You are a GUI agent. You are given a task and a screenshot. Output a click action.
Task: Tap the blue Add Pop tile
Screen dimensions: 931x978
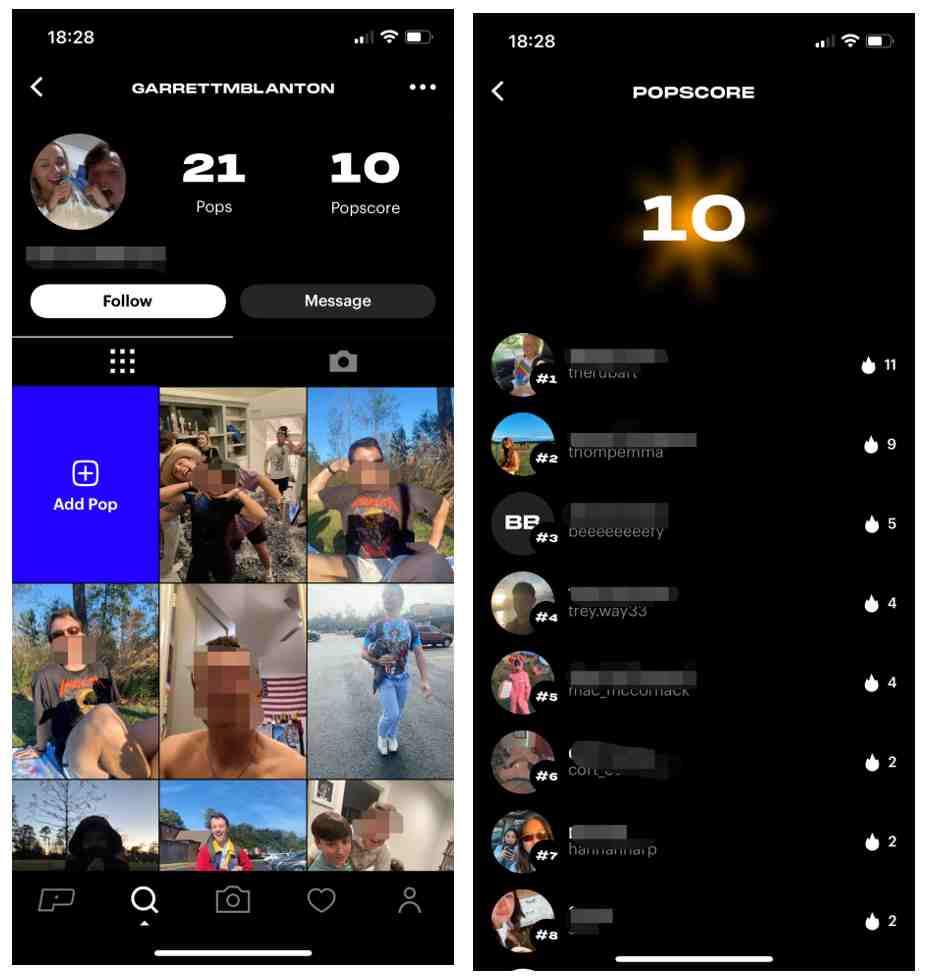coord(85,485)
